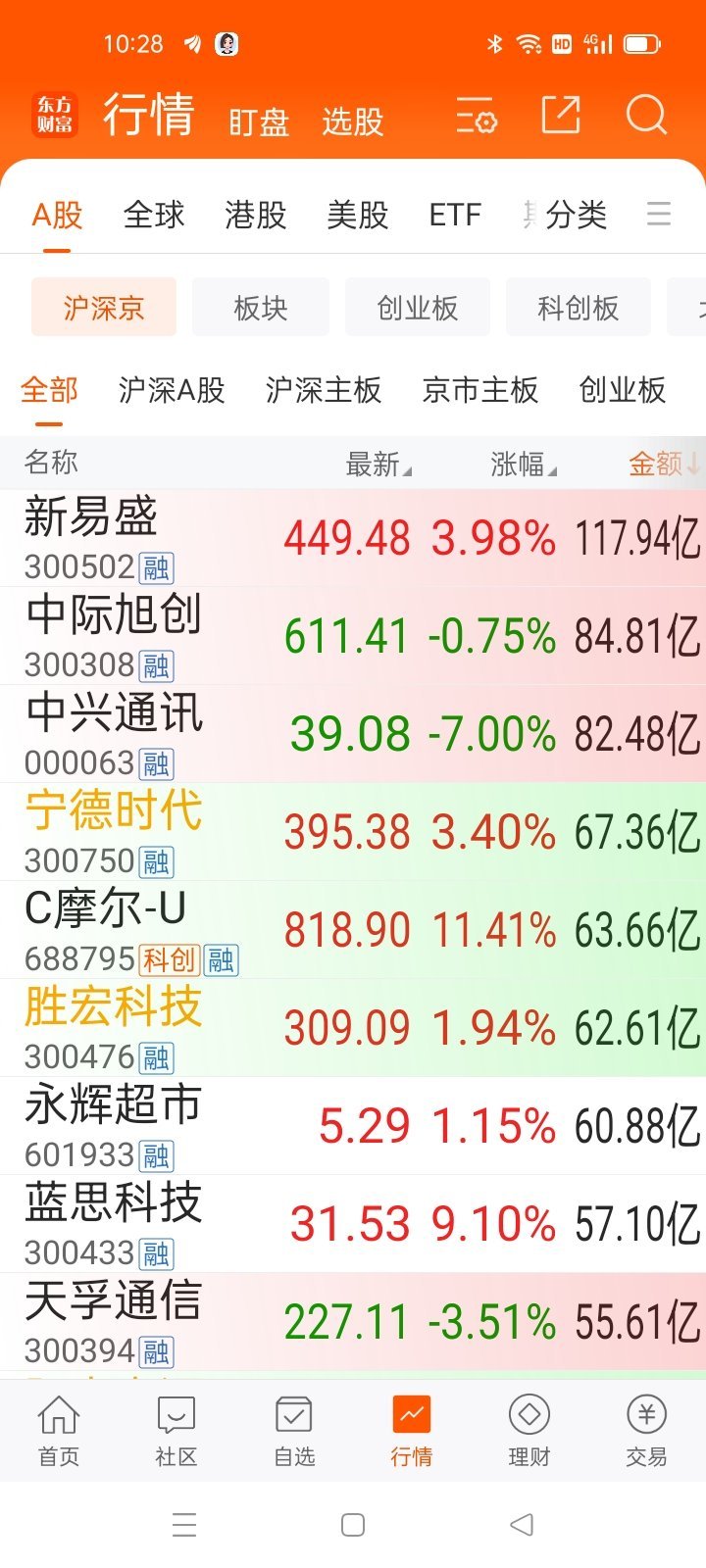Tap the share/external link icon near the top

(560, 115)
